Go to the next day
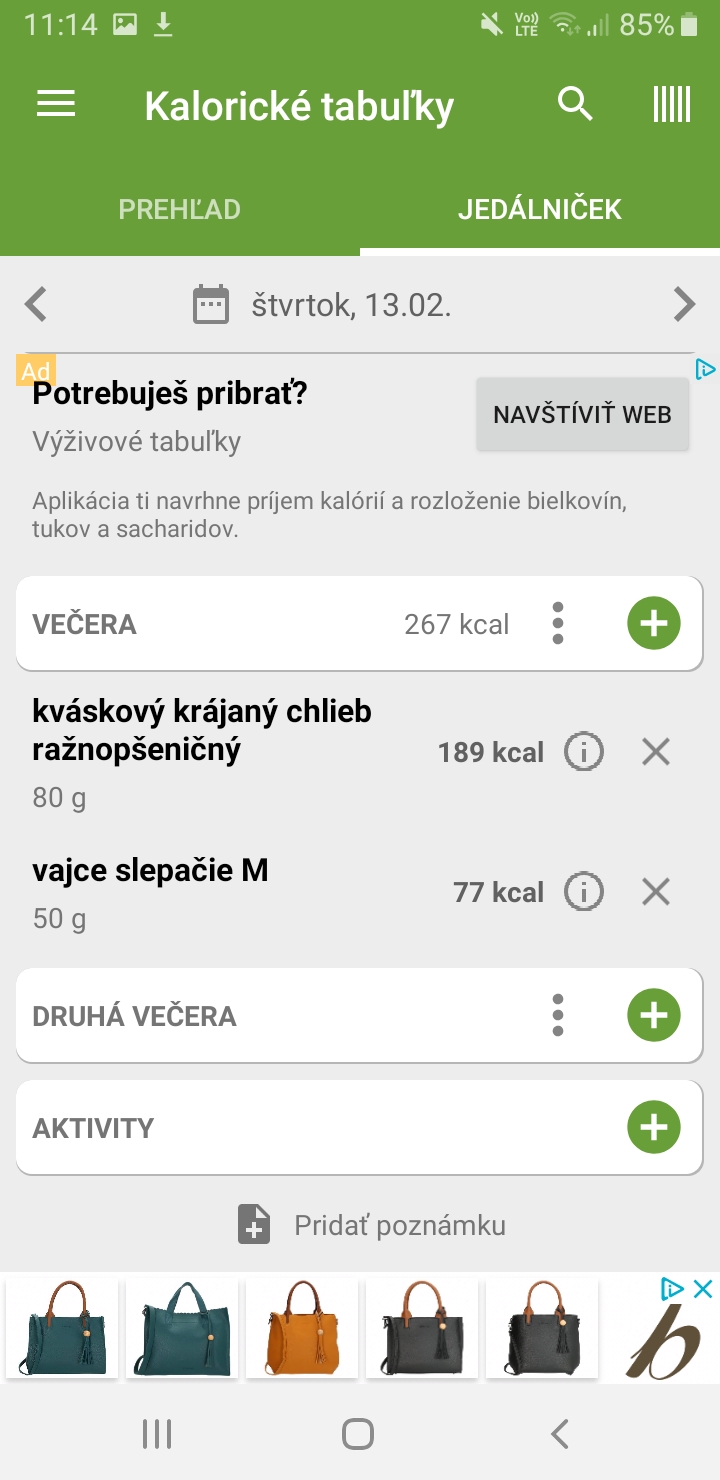Screen dimensions: 720x1480 point(684,304)
